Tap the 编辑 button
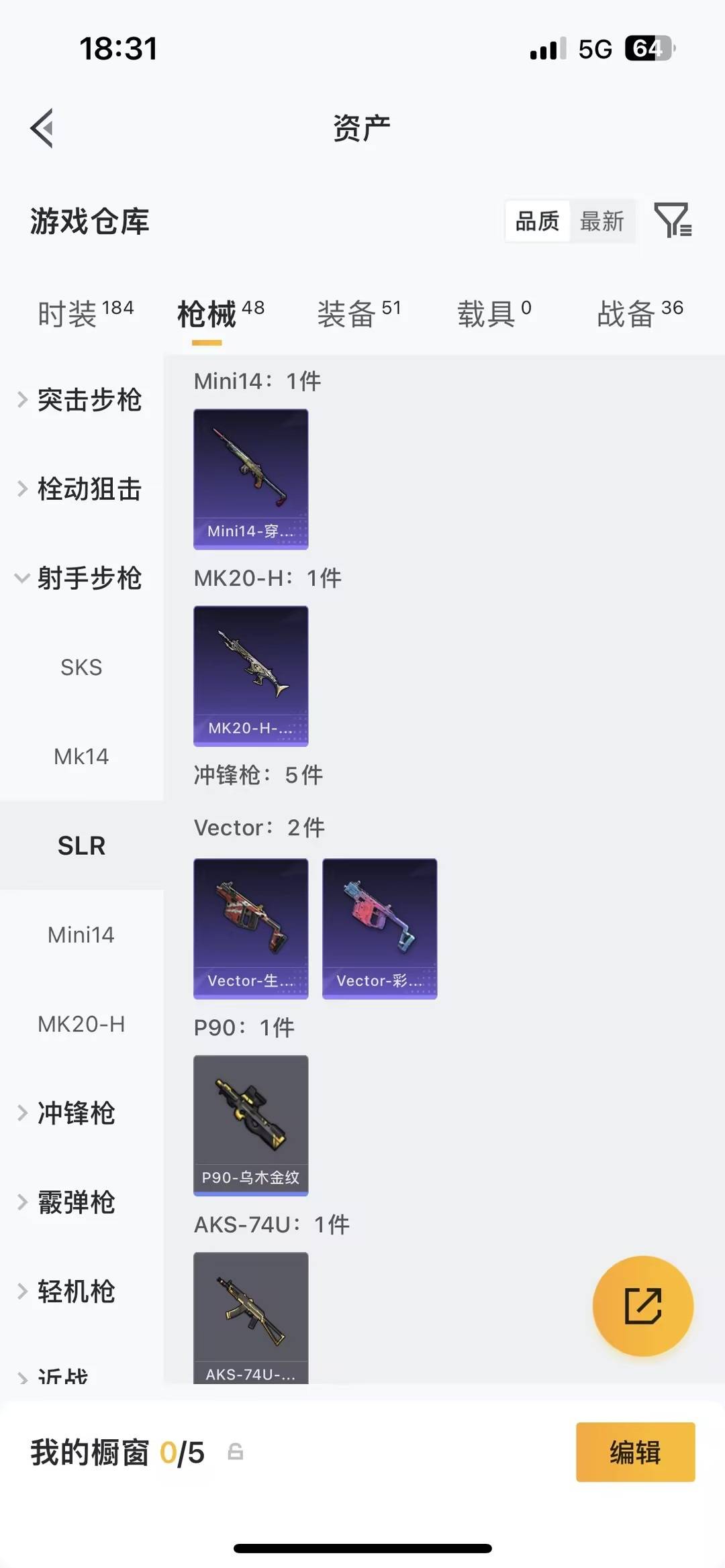 [635, 1452]
